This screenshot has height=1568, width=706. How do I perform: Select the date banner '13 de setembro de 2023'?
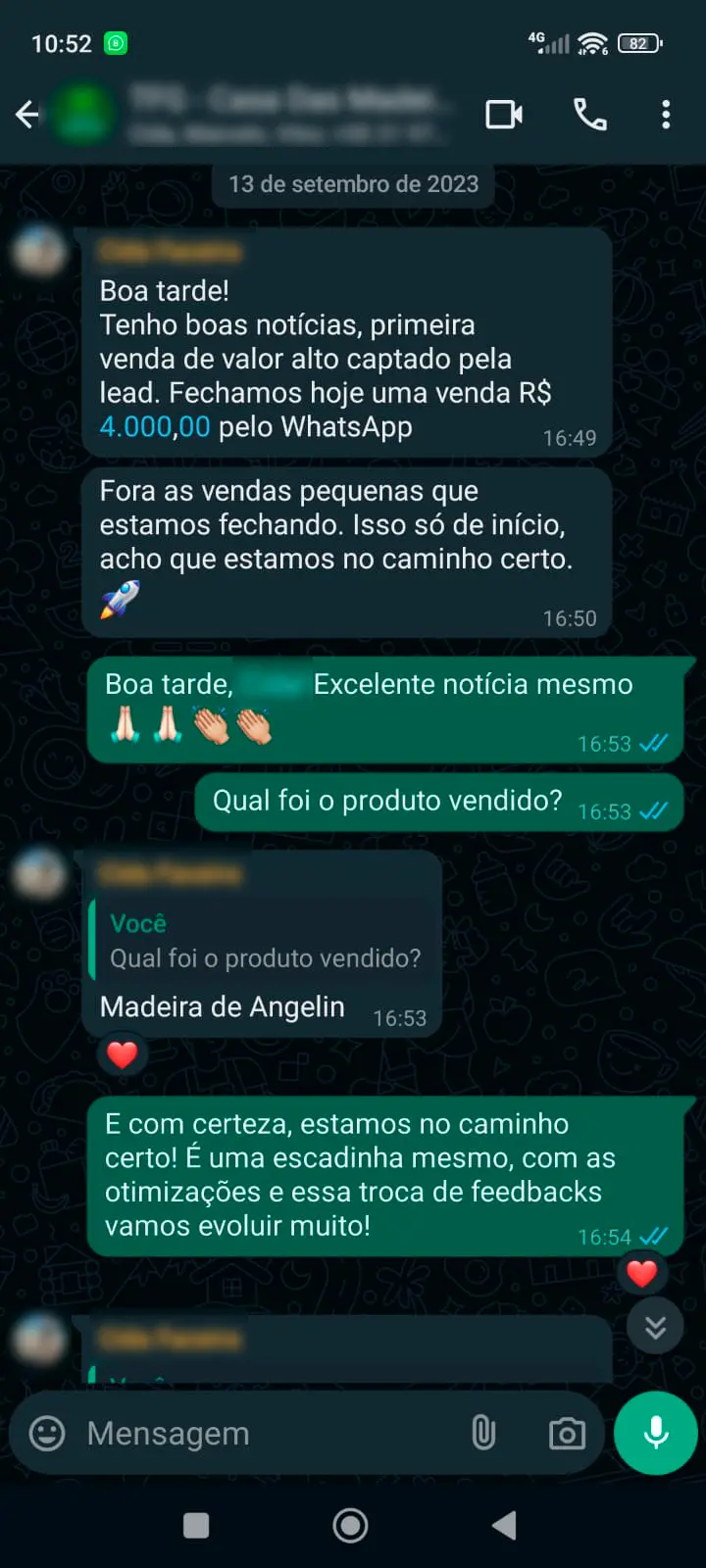click(x=353, y=183)
